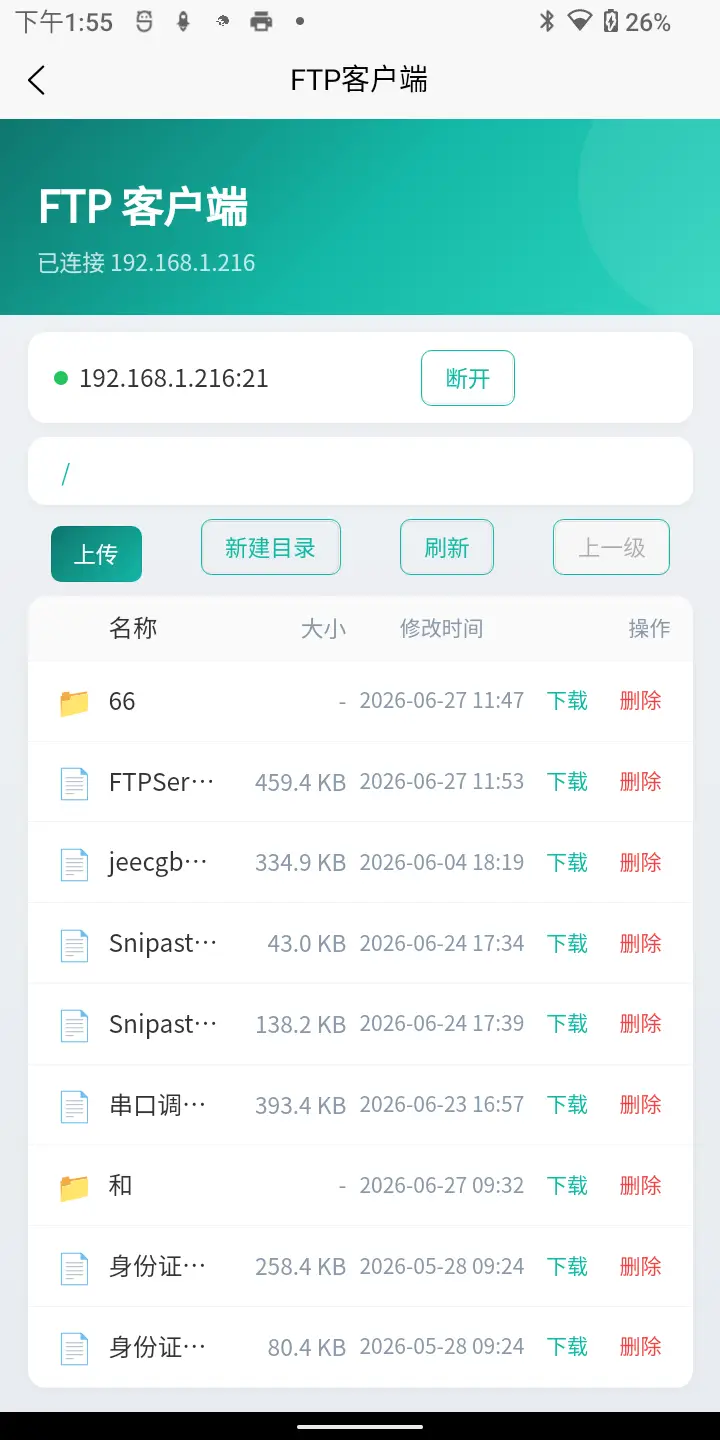The image size is (720, 1440).
Task: Delete the folder named 和
Action: click(641, 1185)
